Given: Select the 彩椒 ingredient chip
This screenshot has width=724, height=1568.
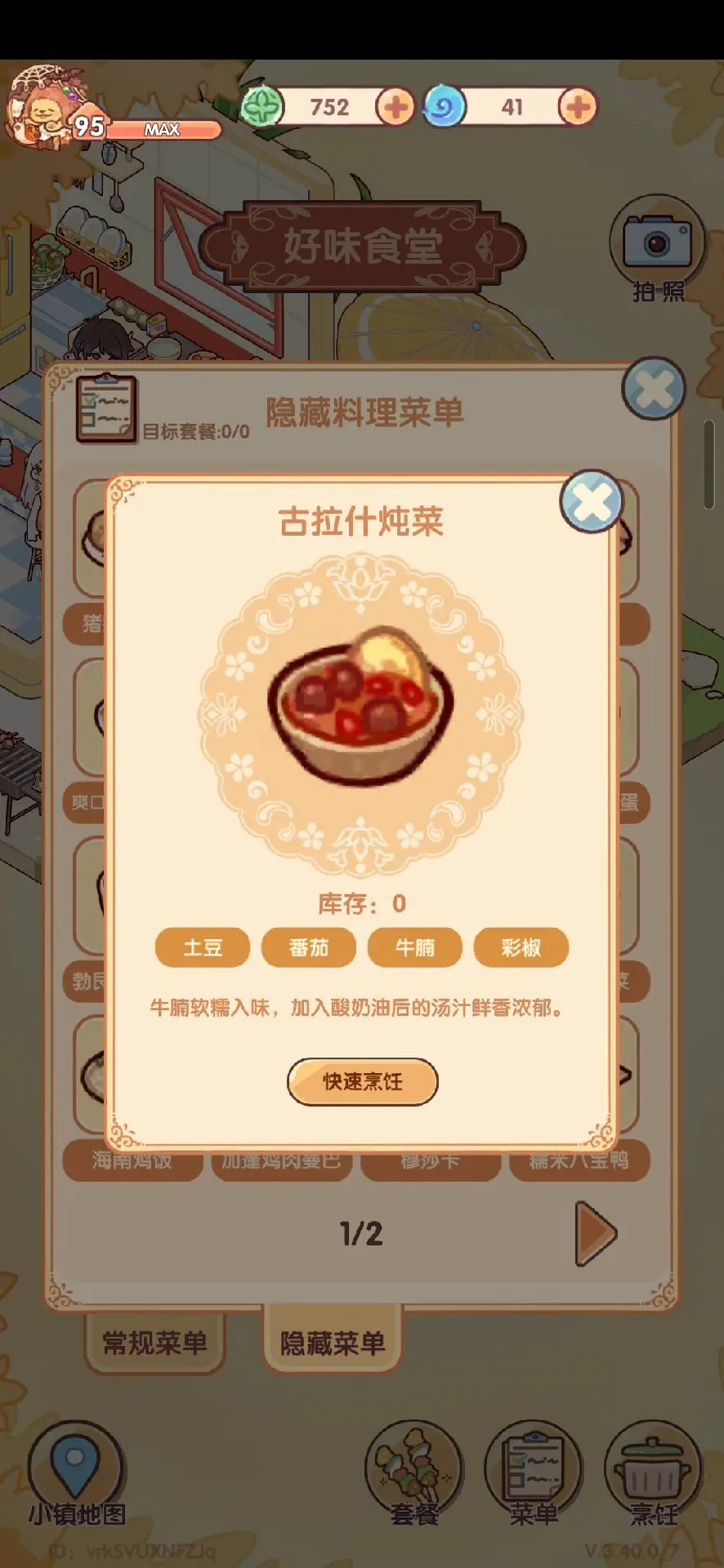Looking at the screenshot, I should click(521, 947).
